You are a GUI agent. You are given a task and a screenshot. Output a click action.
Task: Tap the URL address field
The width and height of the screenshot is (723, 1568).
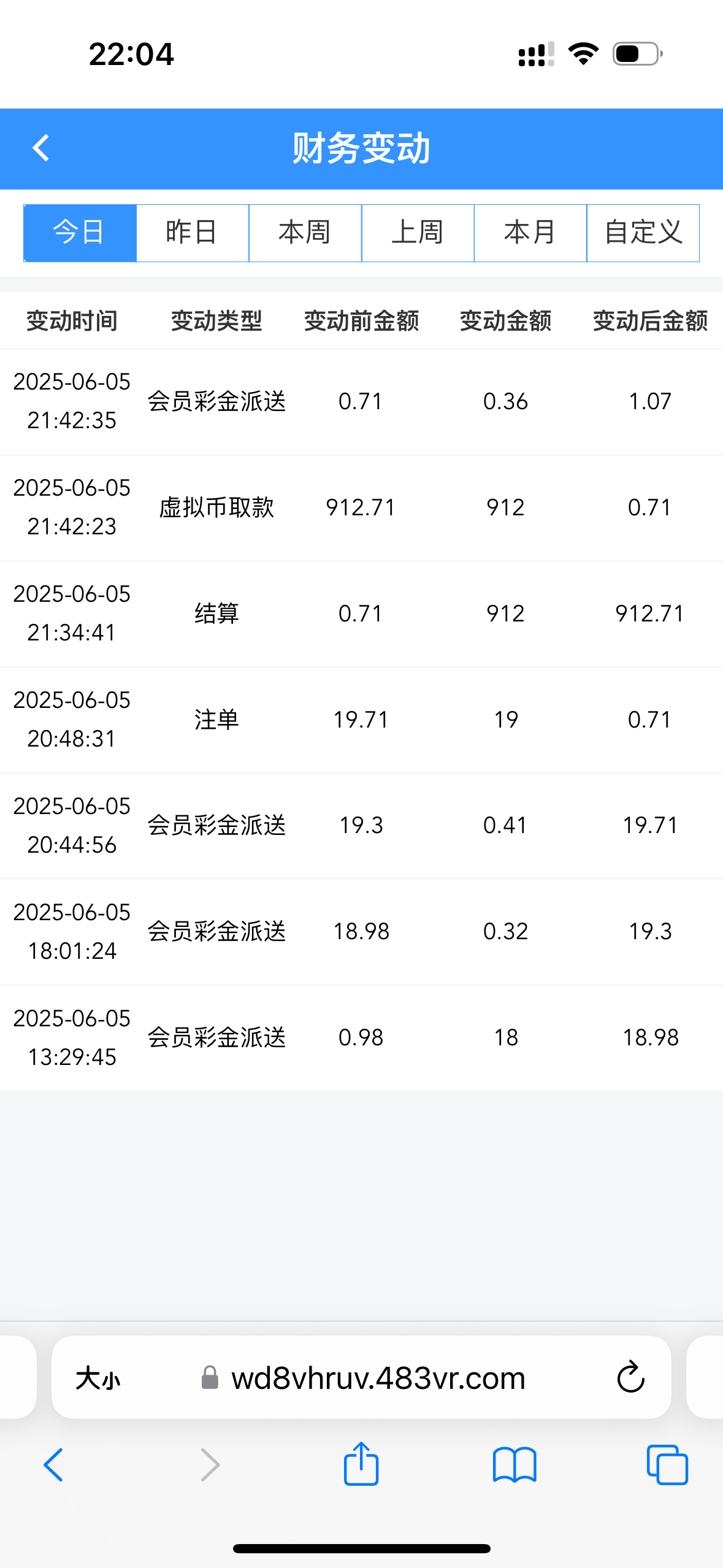[x=363, y=1378]
